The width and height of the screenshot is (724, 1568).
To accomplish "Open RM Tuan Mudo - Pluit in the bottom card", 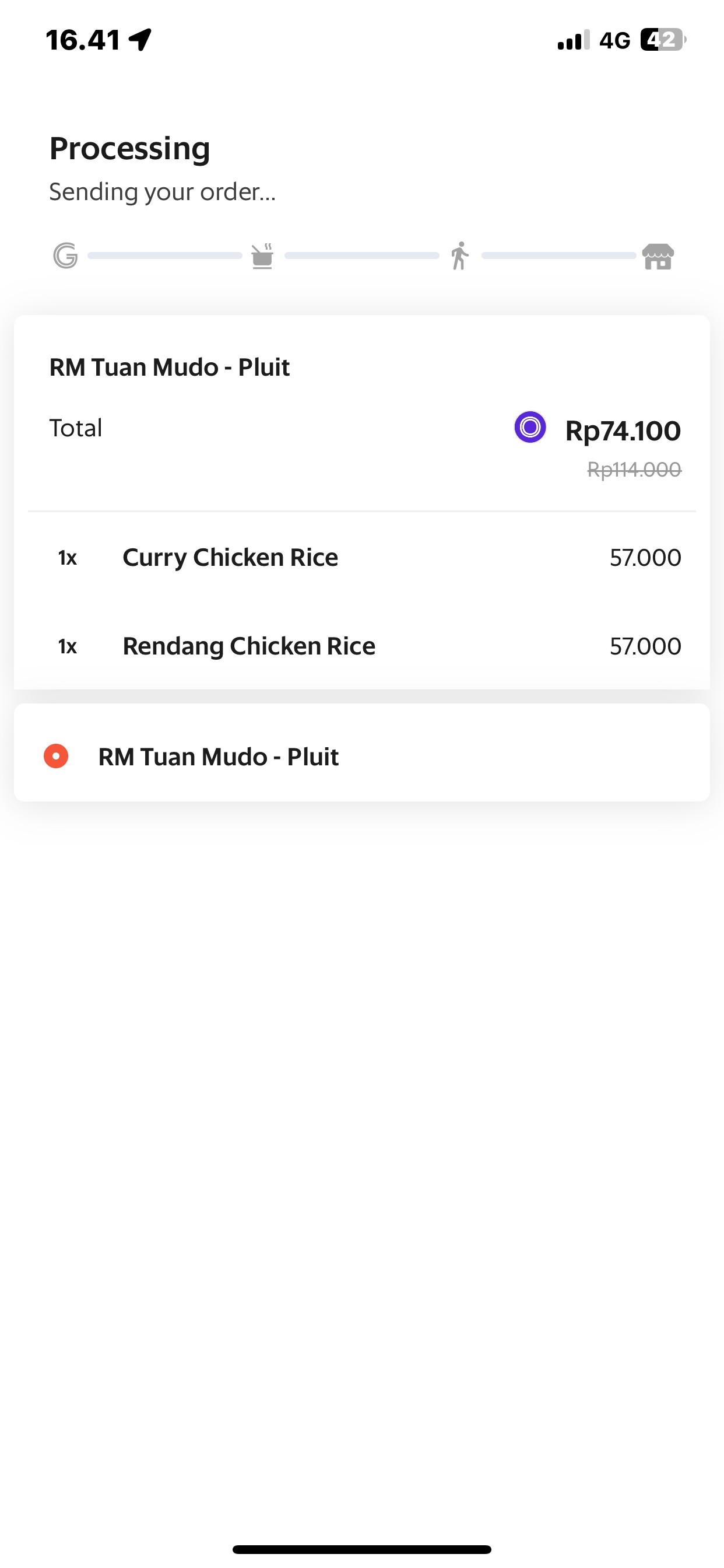I will [x=219, y=757].
